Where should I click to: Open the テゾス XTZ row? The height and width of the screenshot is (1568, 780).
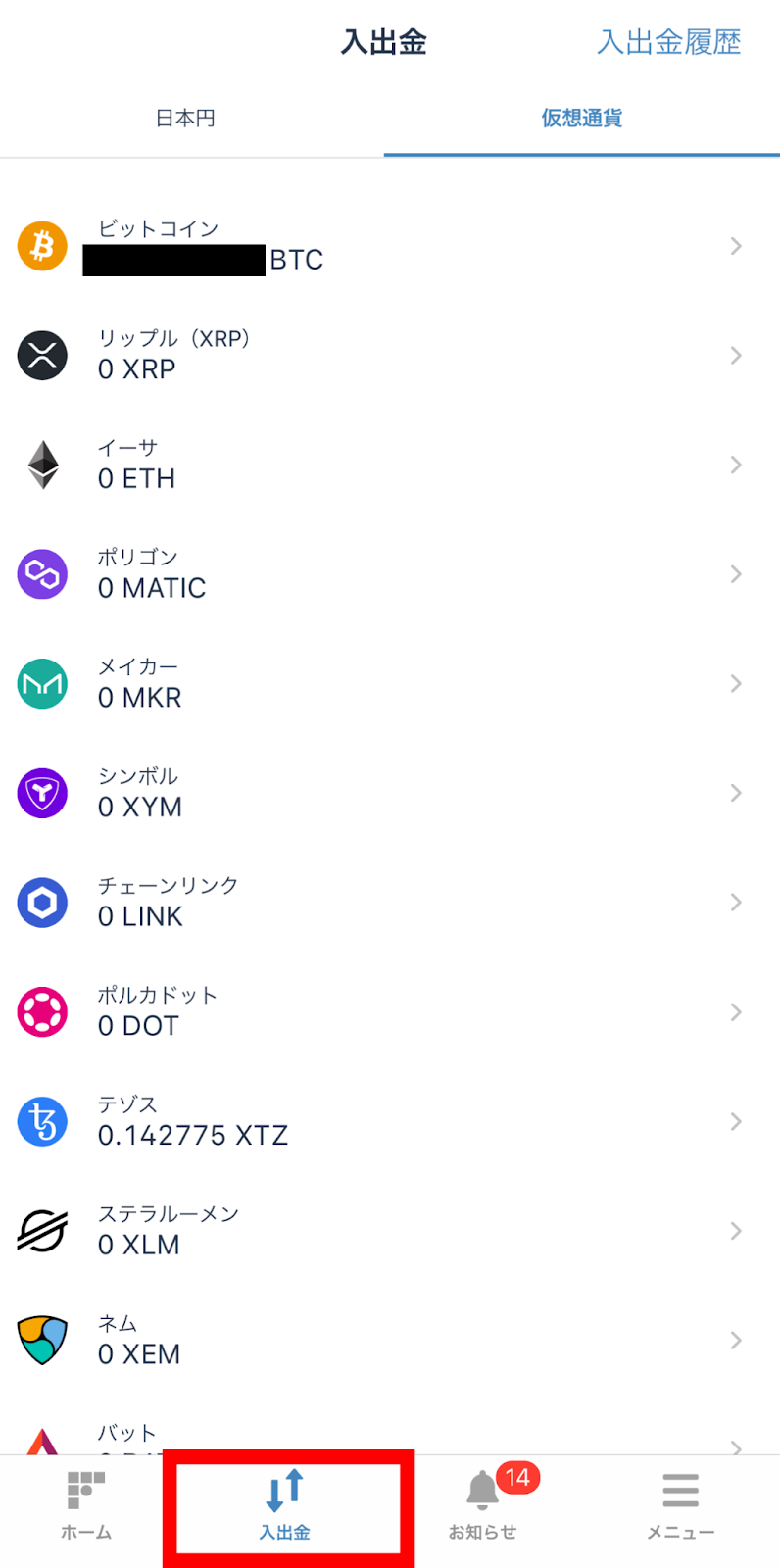[390, 1121]
